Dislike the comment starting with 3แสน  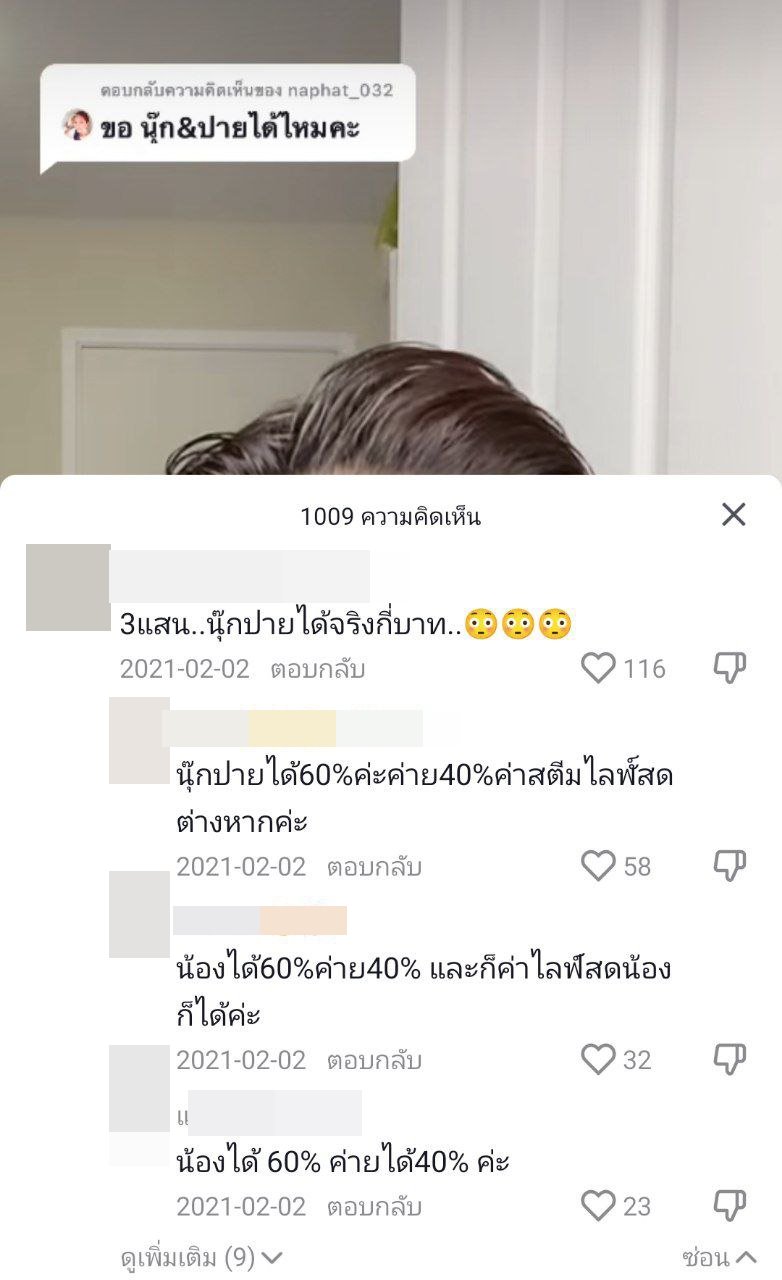(730, 669)
